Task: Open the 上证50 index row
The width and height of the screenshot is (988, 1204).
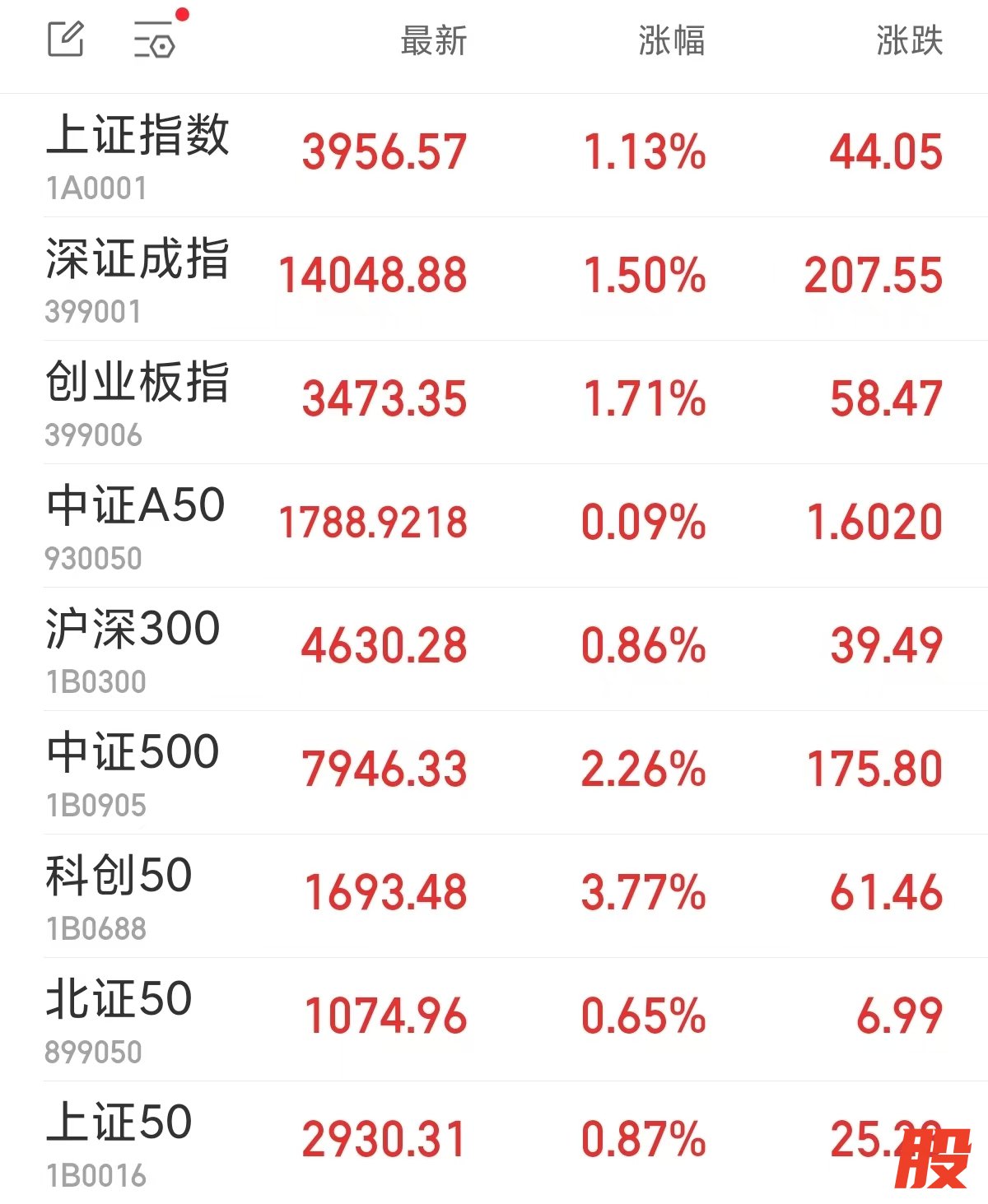Action: coord(494,1142)
